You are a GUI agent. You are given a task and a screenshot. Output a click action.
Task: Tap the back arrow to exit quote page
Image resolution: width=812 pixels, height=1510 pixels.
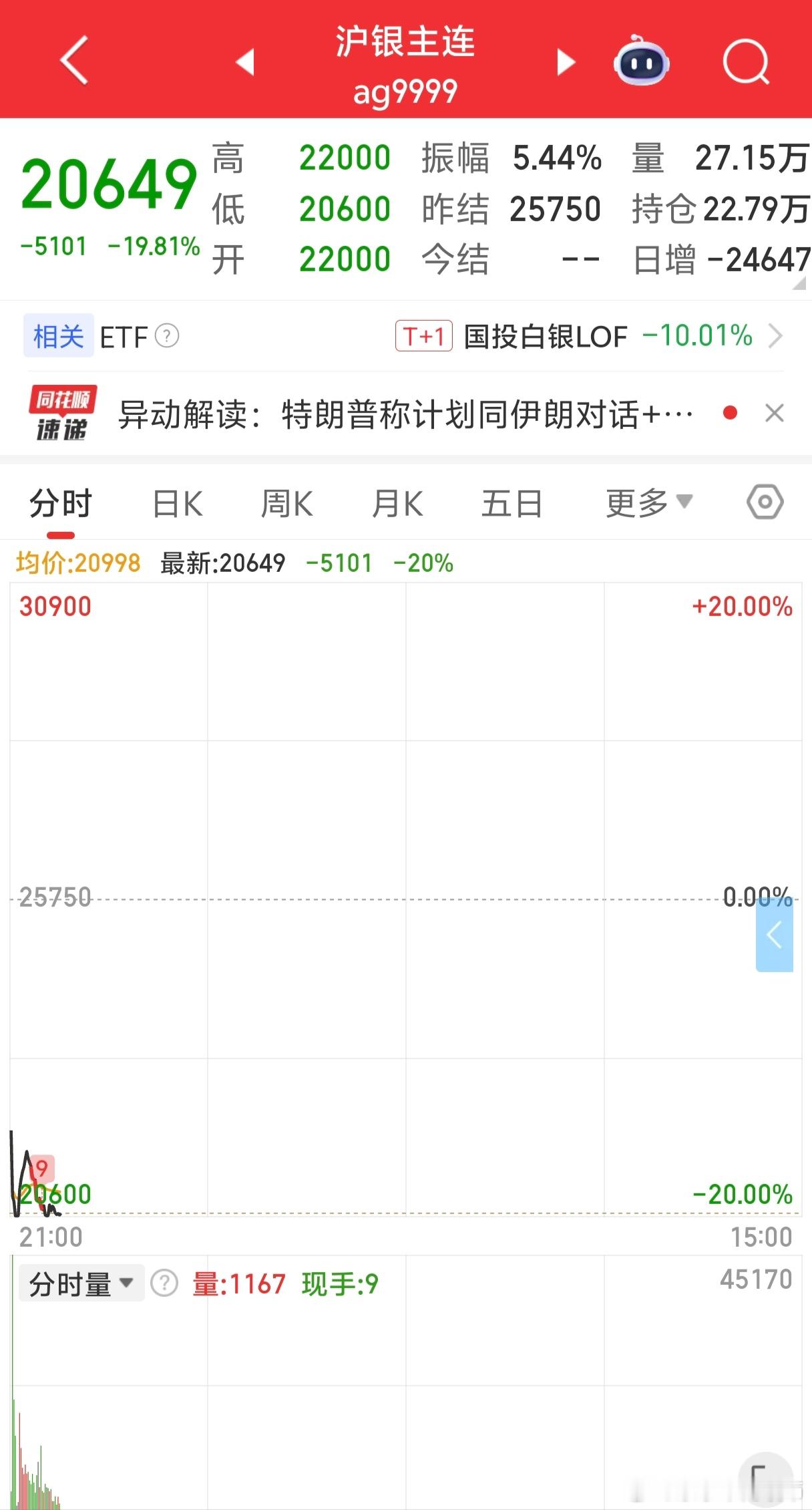(x=73, y=61)
